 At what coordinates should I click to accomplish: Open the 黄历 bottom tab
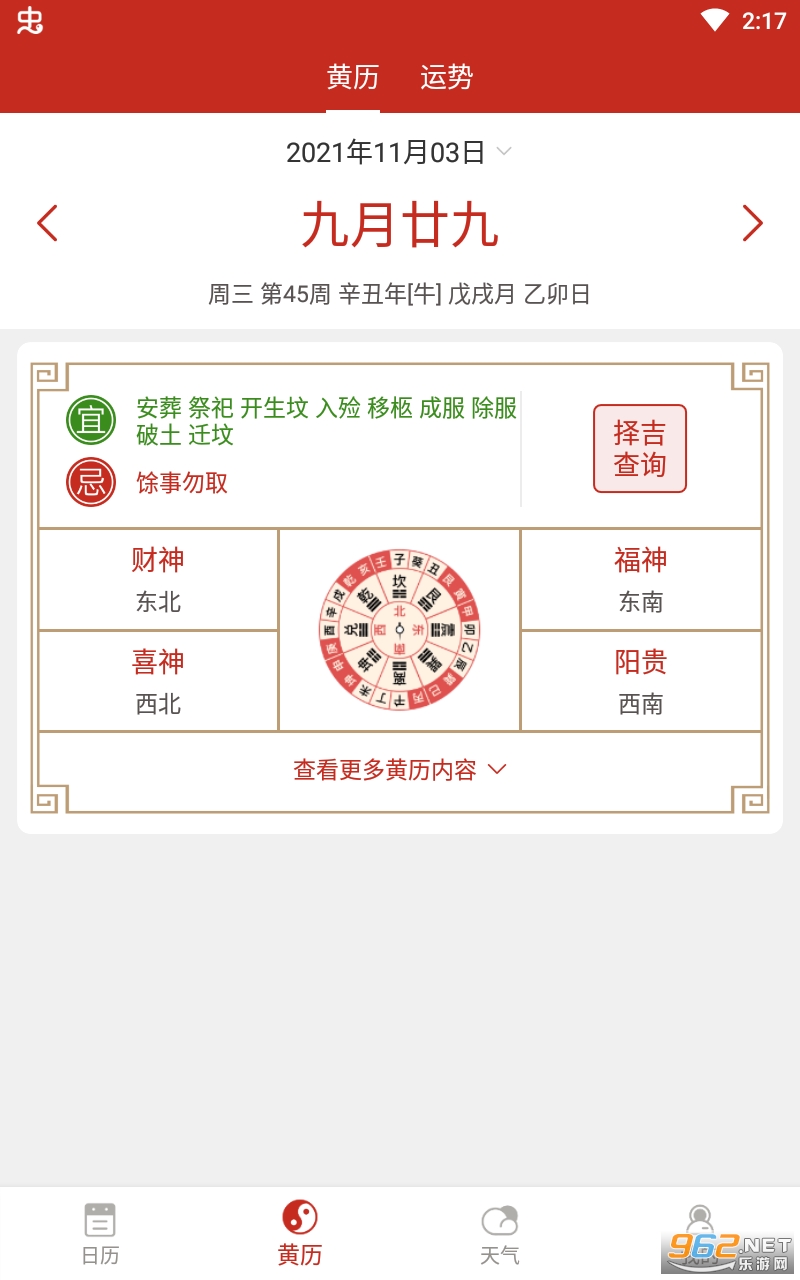click(300, 1234)
